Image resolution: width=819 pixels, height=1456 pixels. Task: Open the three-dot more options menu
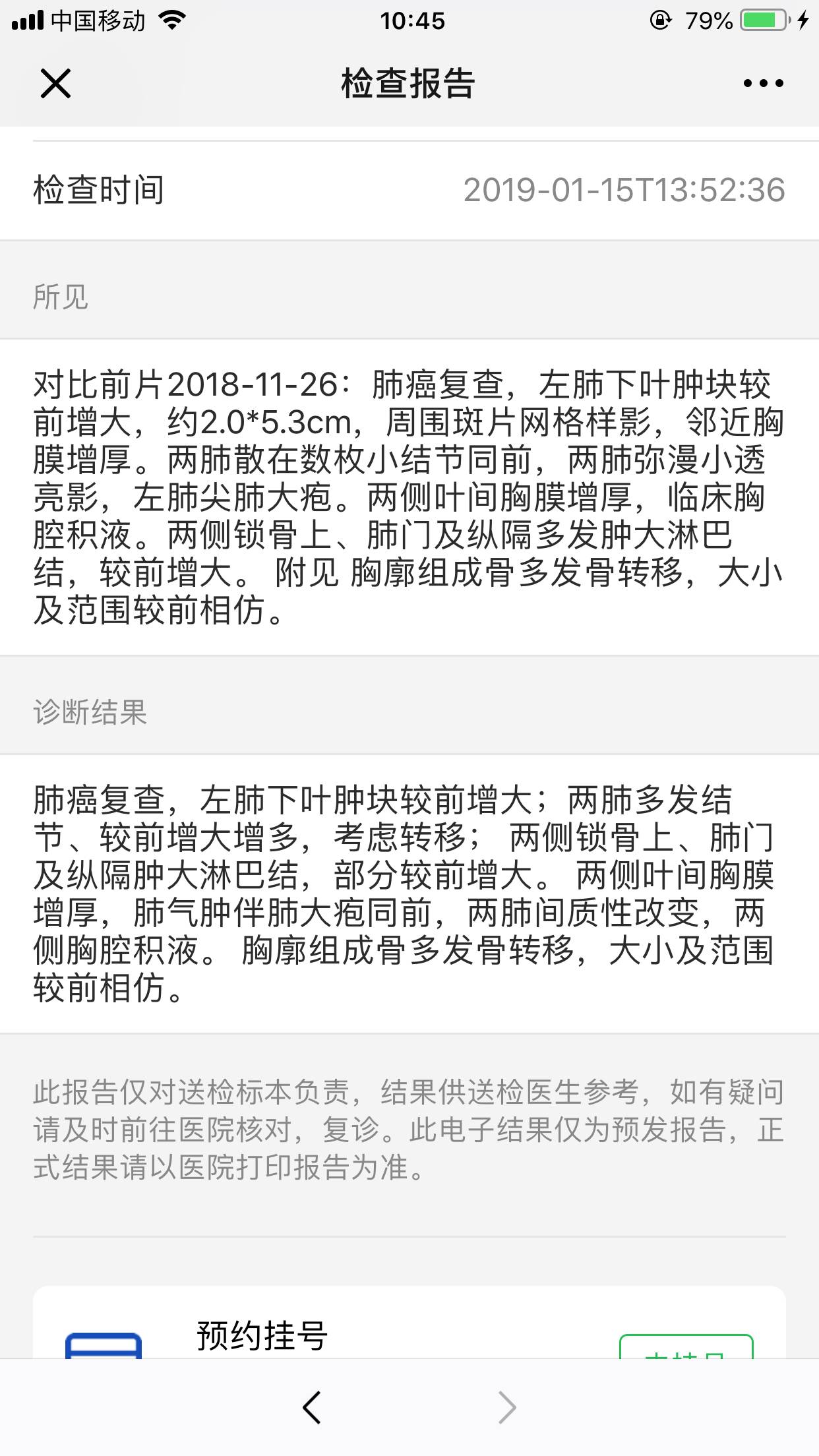(x=763, y=84)
